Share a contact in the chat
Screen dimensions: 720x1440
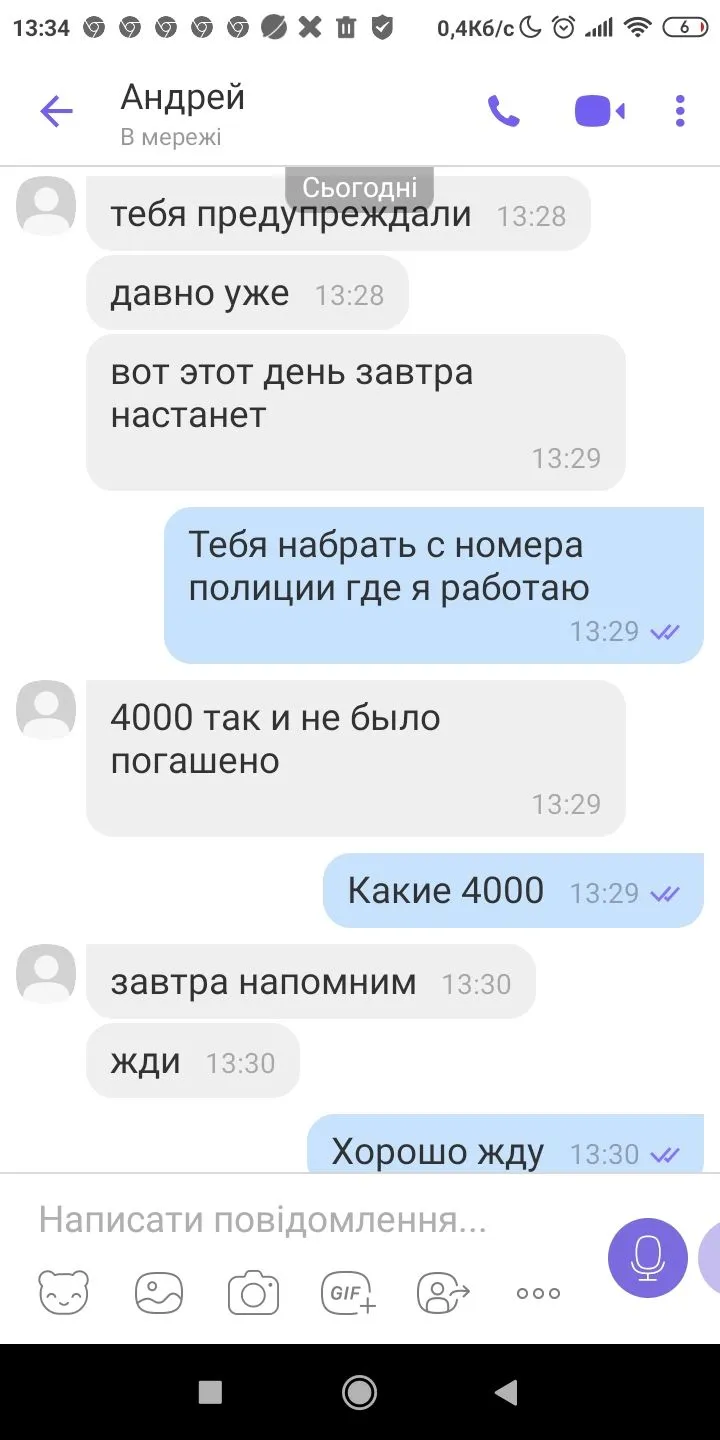click(443, 1292)
